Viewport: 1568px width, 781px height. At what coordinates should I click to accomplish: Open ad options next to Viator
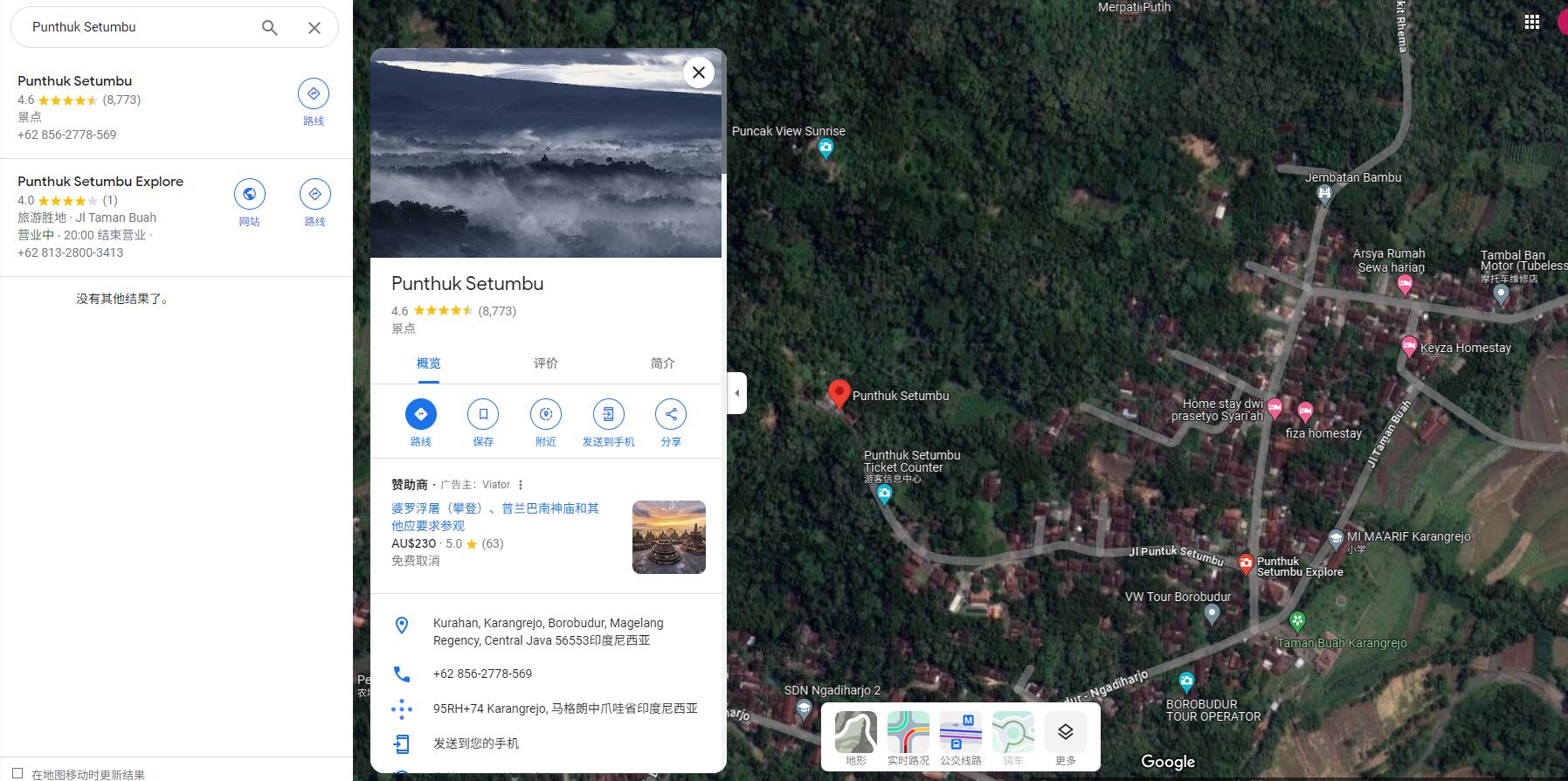pyautogui.click(x=521, y=485)
